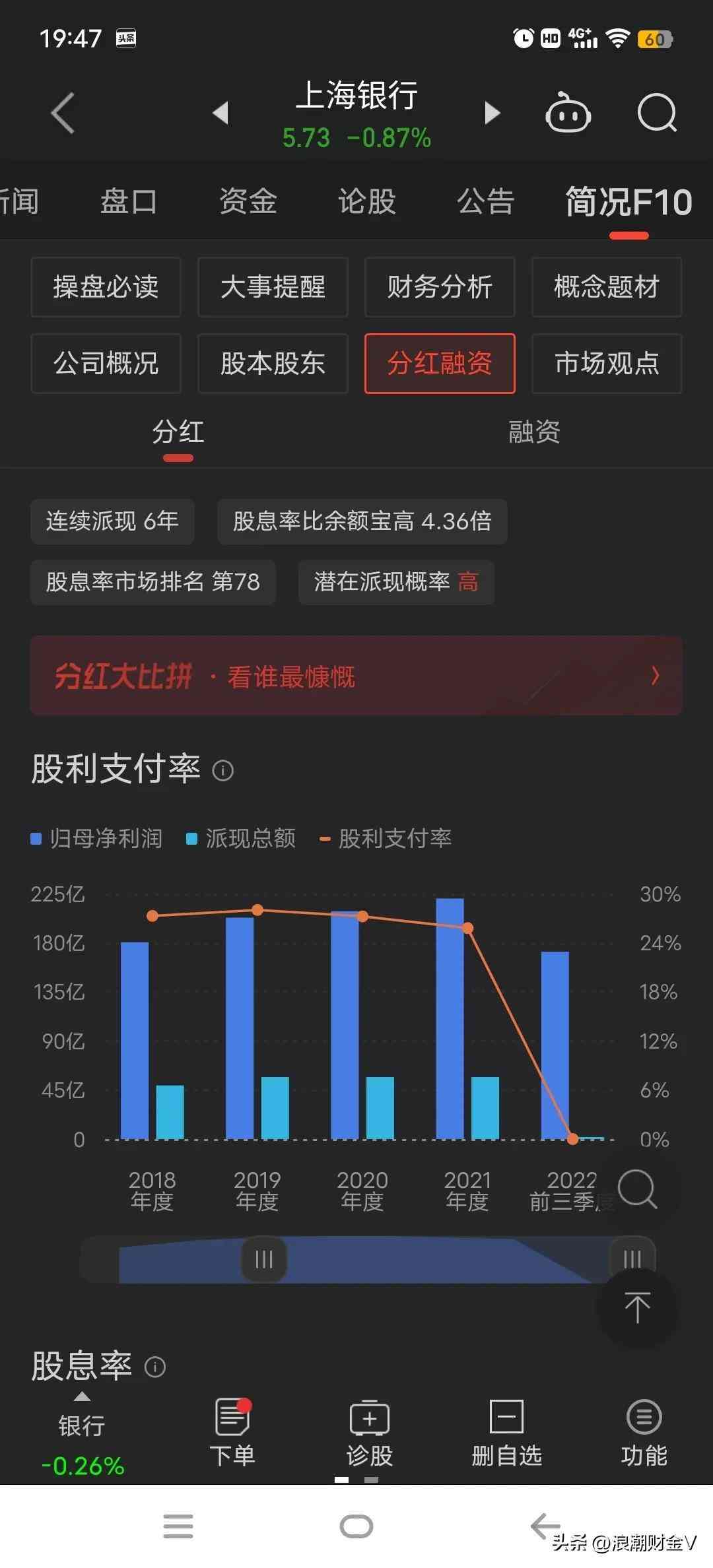Go back using the top-left arrow
Screen dimensions: 713x1568
click(63, 114)
